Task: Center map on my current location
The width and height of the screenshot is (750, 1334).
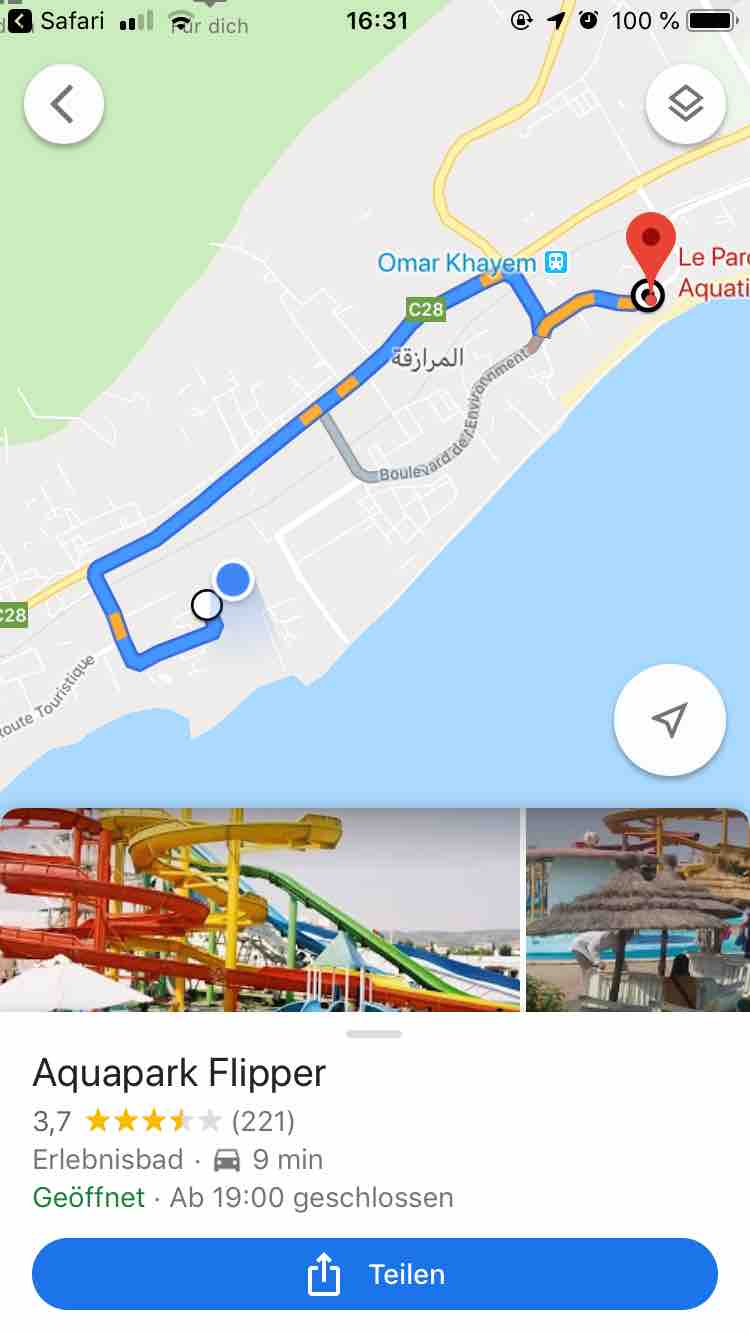Action: [x=669, y=720]
